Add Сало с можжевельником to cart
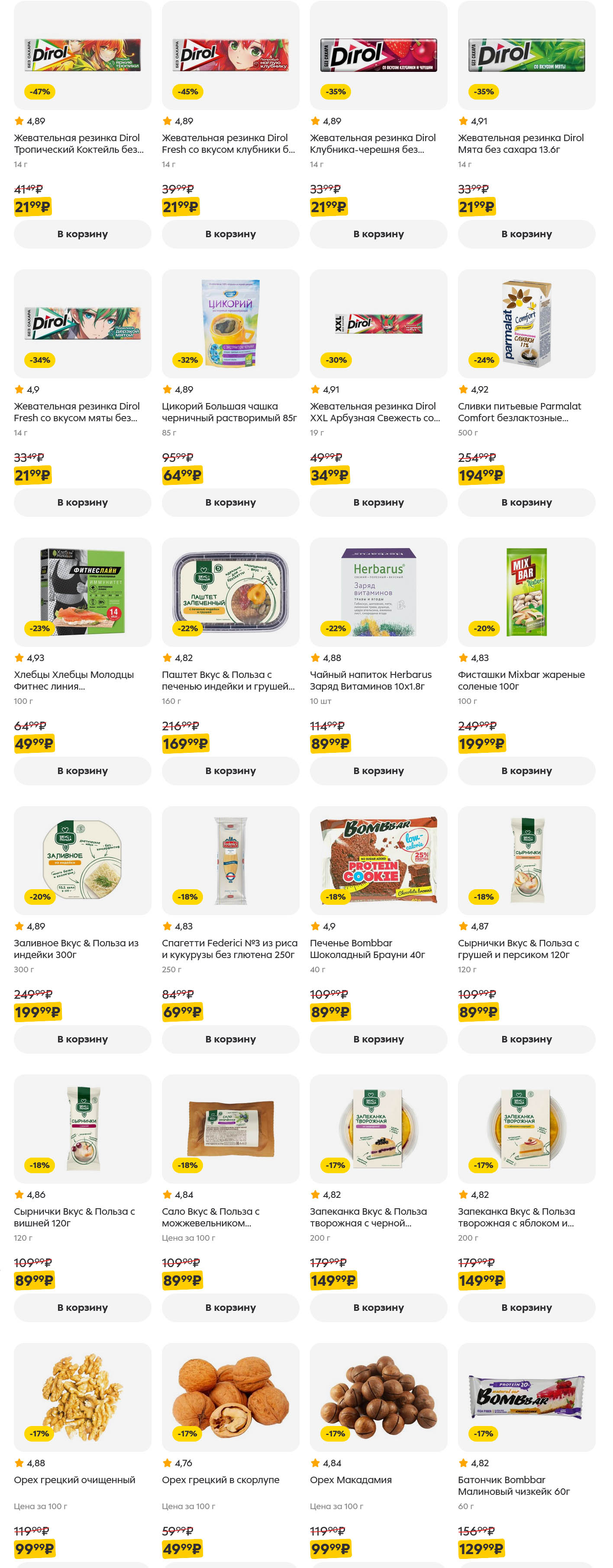 click(230, 1307)
